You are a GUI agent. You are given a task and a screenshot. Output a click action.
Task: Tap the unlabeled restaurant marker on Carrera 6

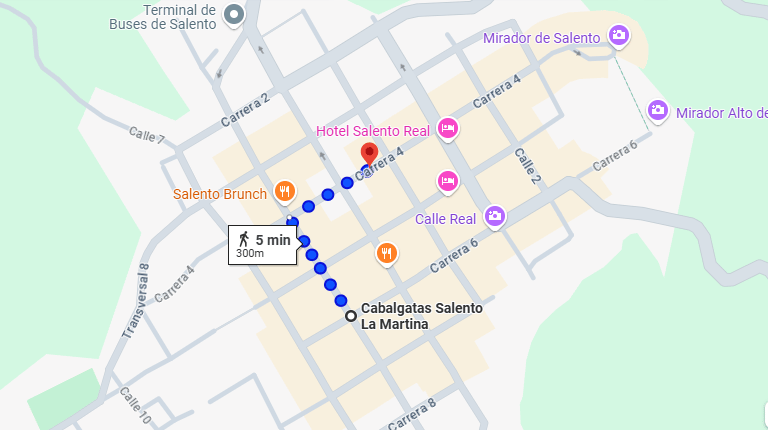click(387, 253)
